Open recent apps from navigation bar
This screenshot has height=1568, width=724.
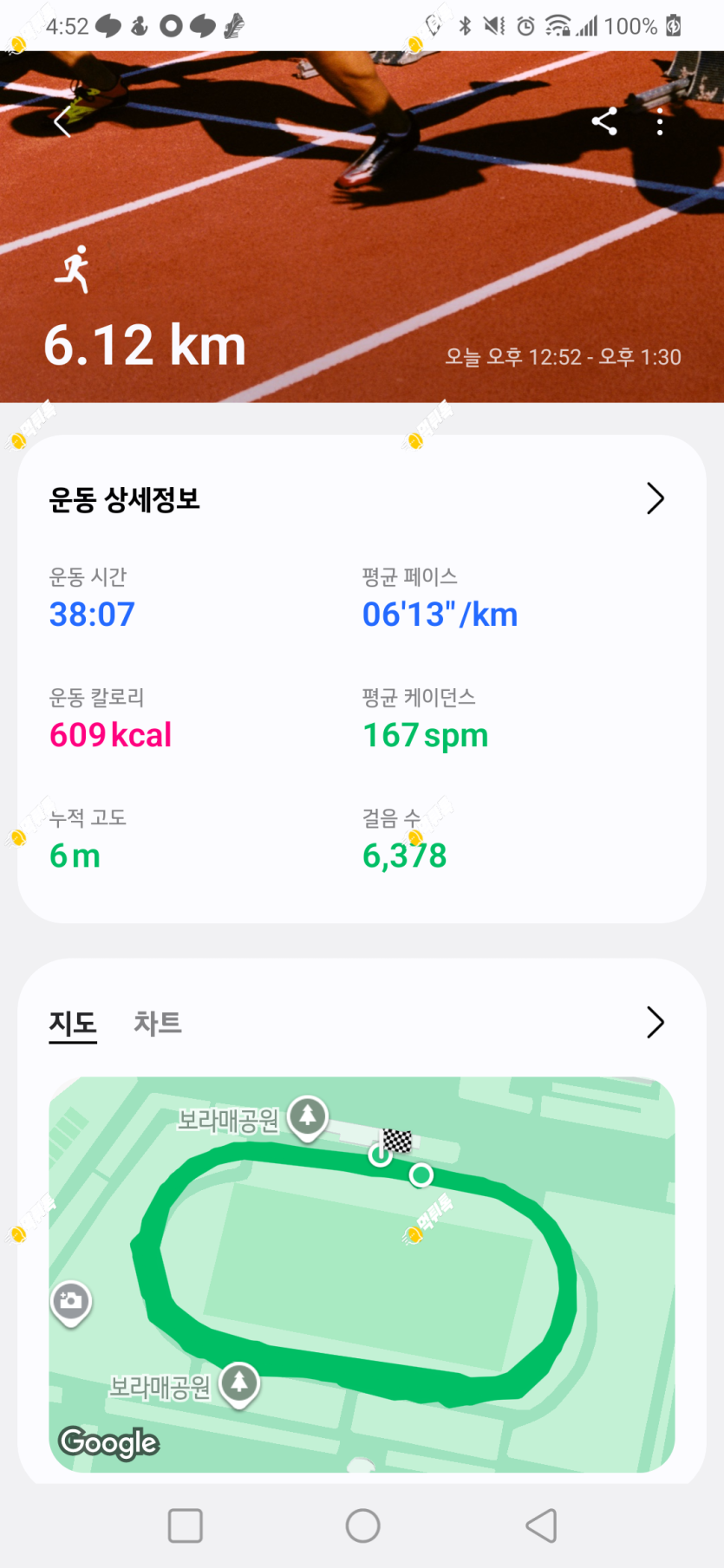(185, 1526)
